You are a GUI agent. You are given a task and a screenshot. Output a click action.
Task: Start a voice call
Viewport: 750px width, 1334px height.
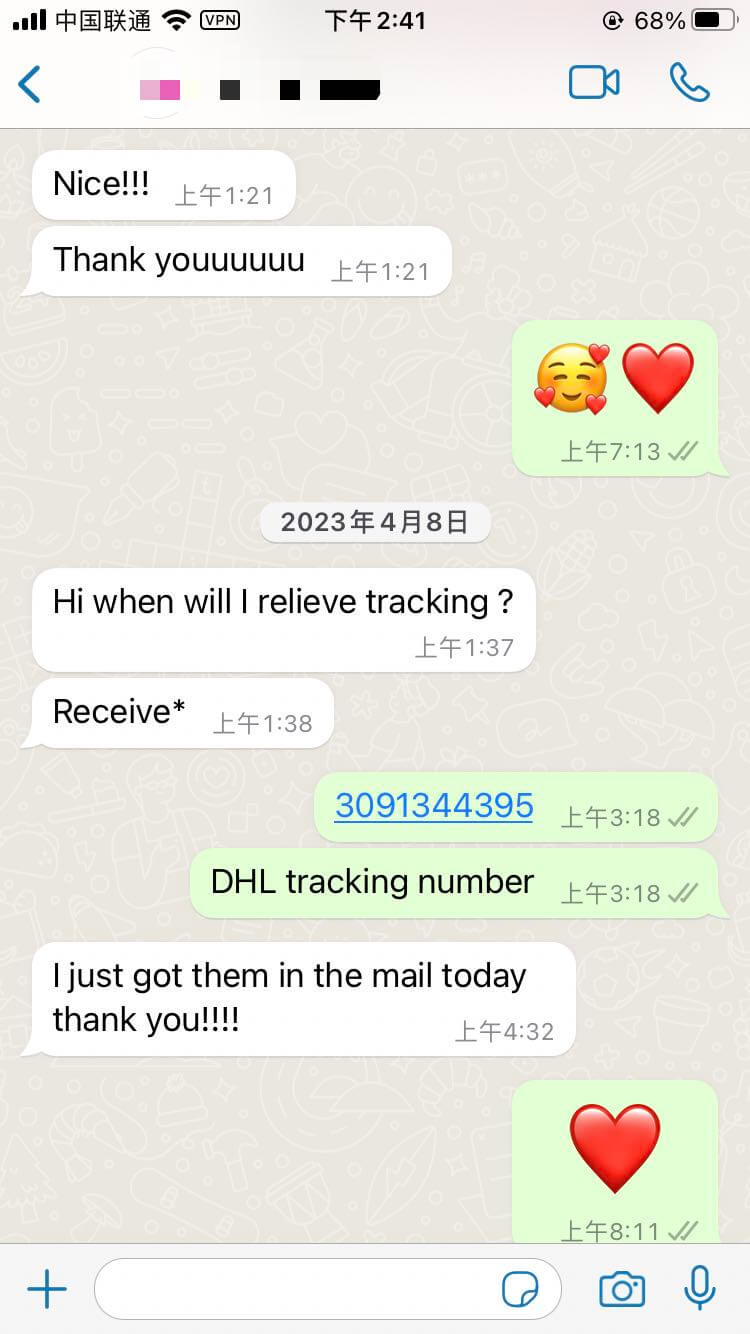(x=689, y=83)
